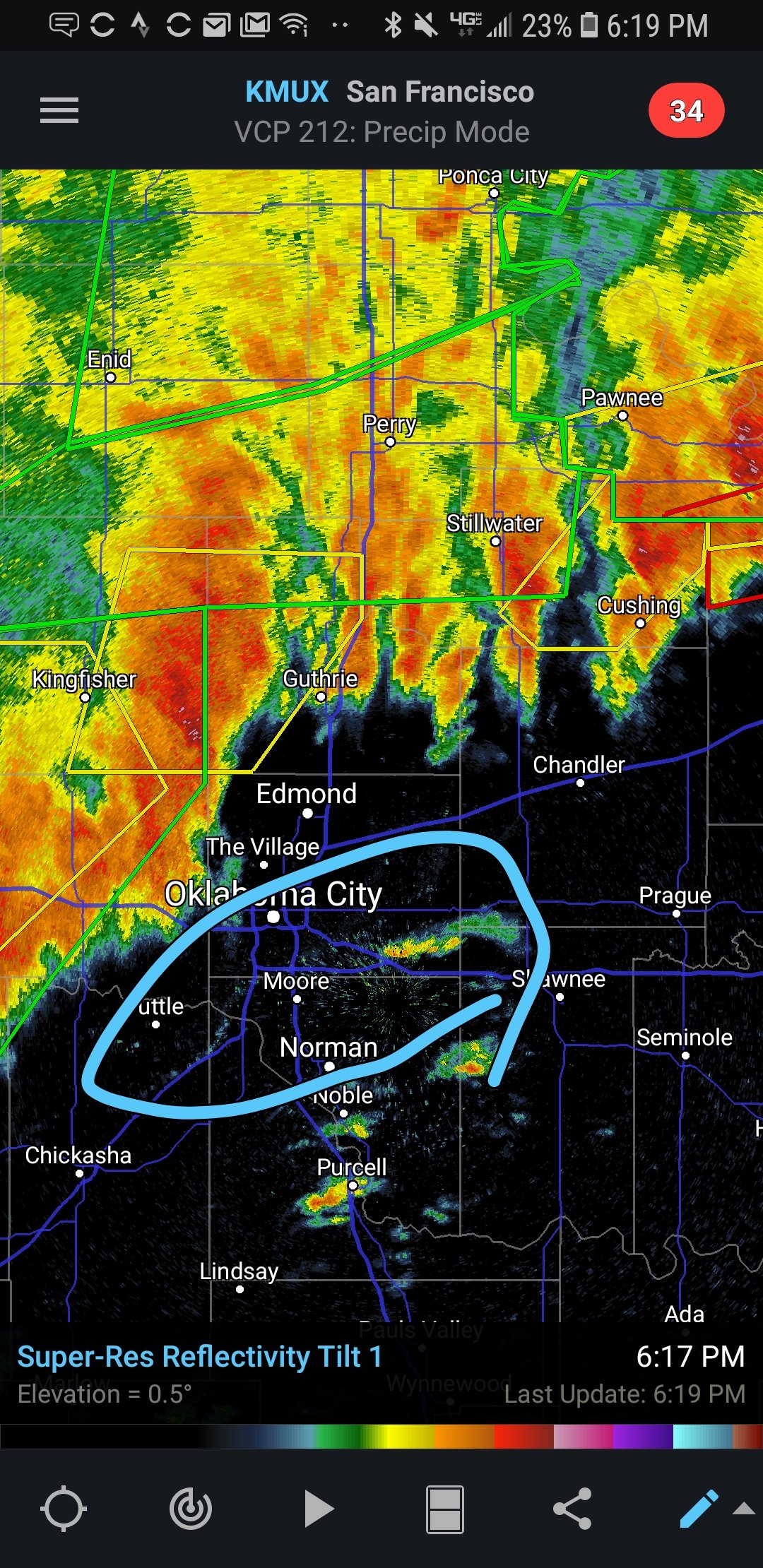763x1568 pixels.
Task: Open the 34 alerts badge
Action: click(686, 111)
